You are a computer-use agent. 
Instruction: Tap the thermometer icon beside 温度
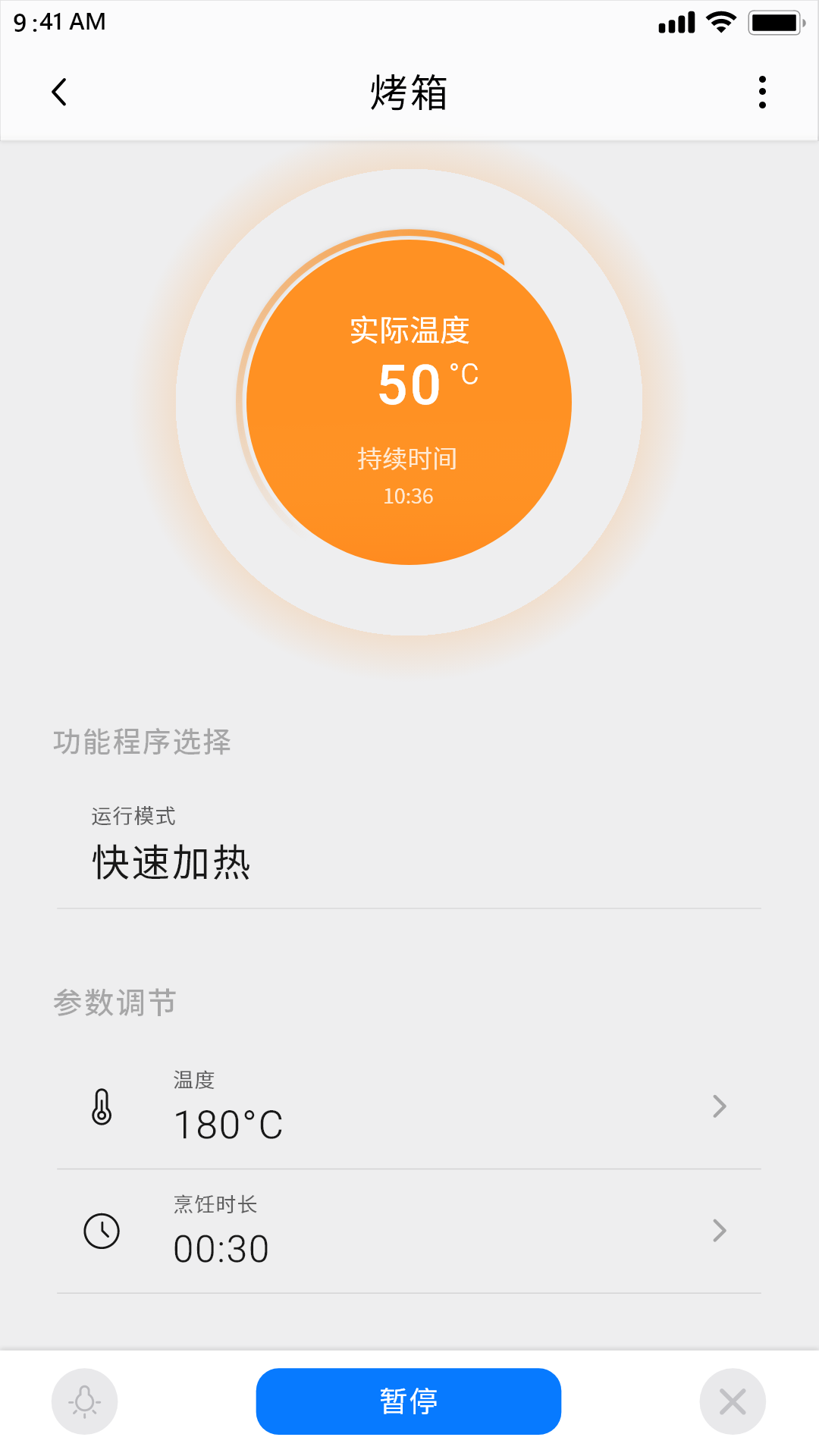coord(101,1107)
